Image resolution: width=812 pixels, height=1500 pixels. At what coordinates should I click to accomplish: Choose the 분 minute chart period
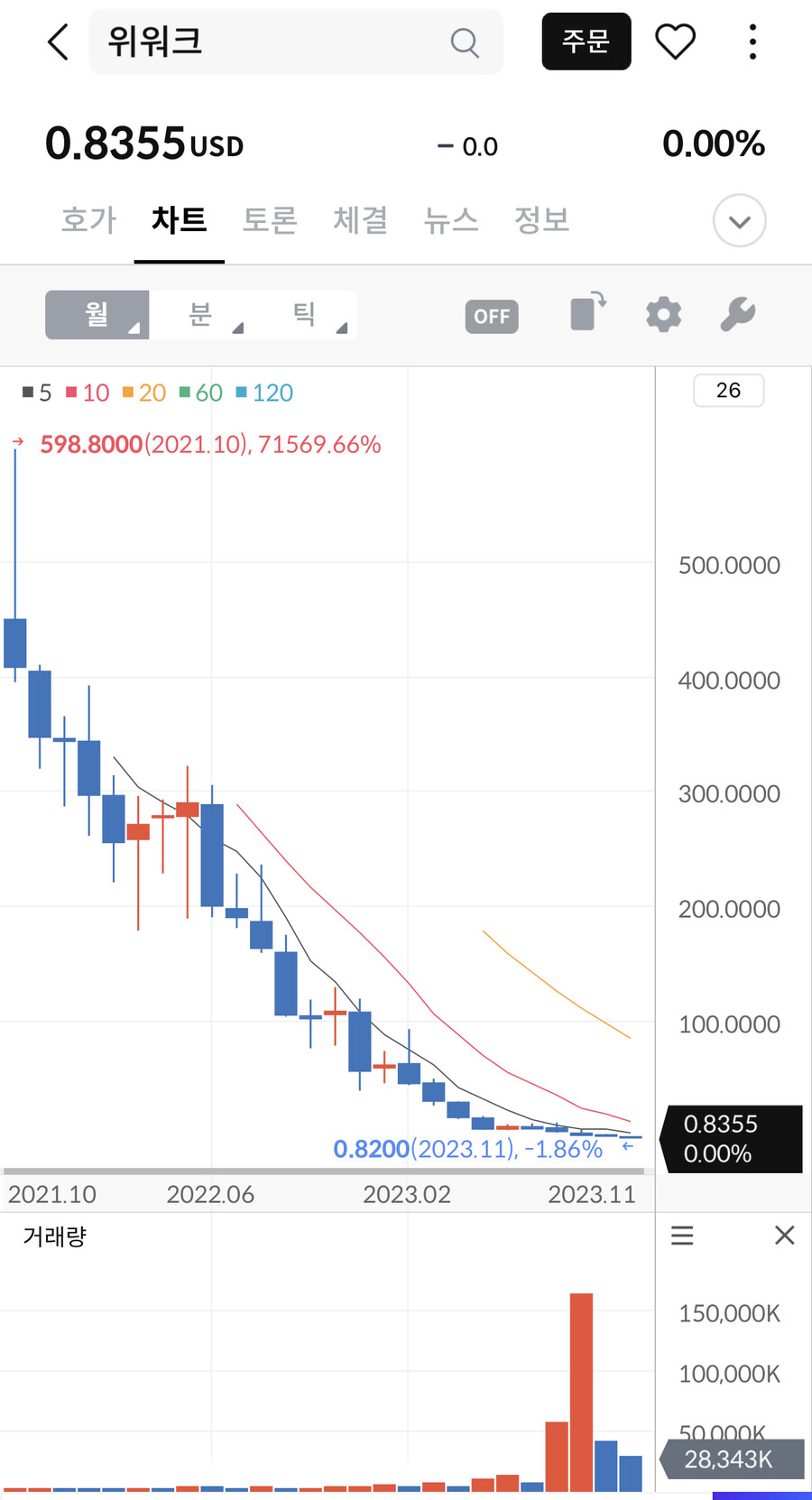point(201,315)
